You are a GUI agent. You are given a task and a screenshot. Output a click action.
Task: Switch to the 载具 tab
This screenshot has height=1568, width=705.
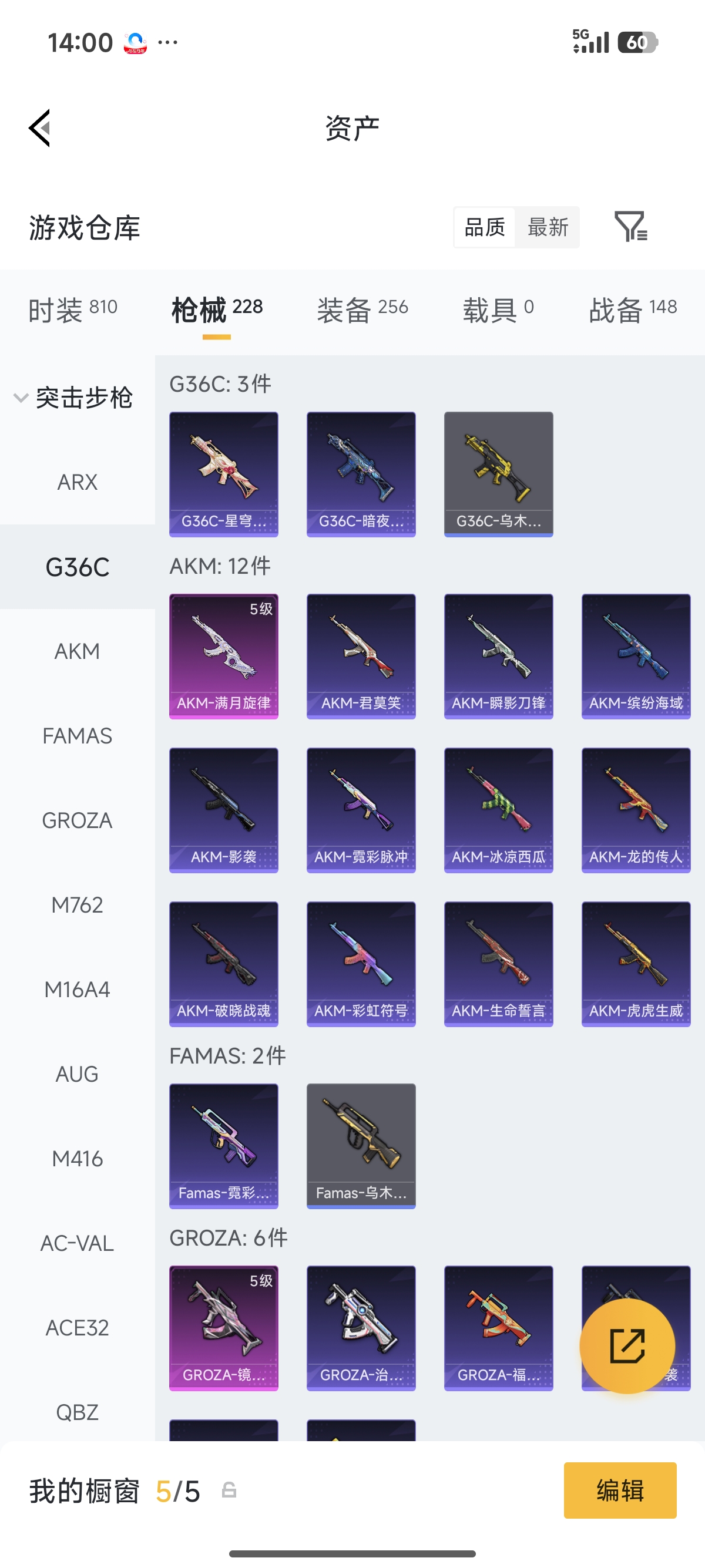point(498,309)
